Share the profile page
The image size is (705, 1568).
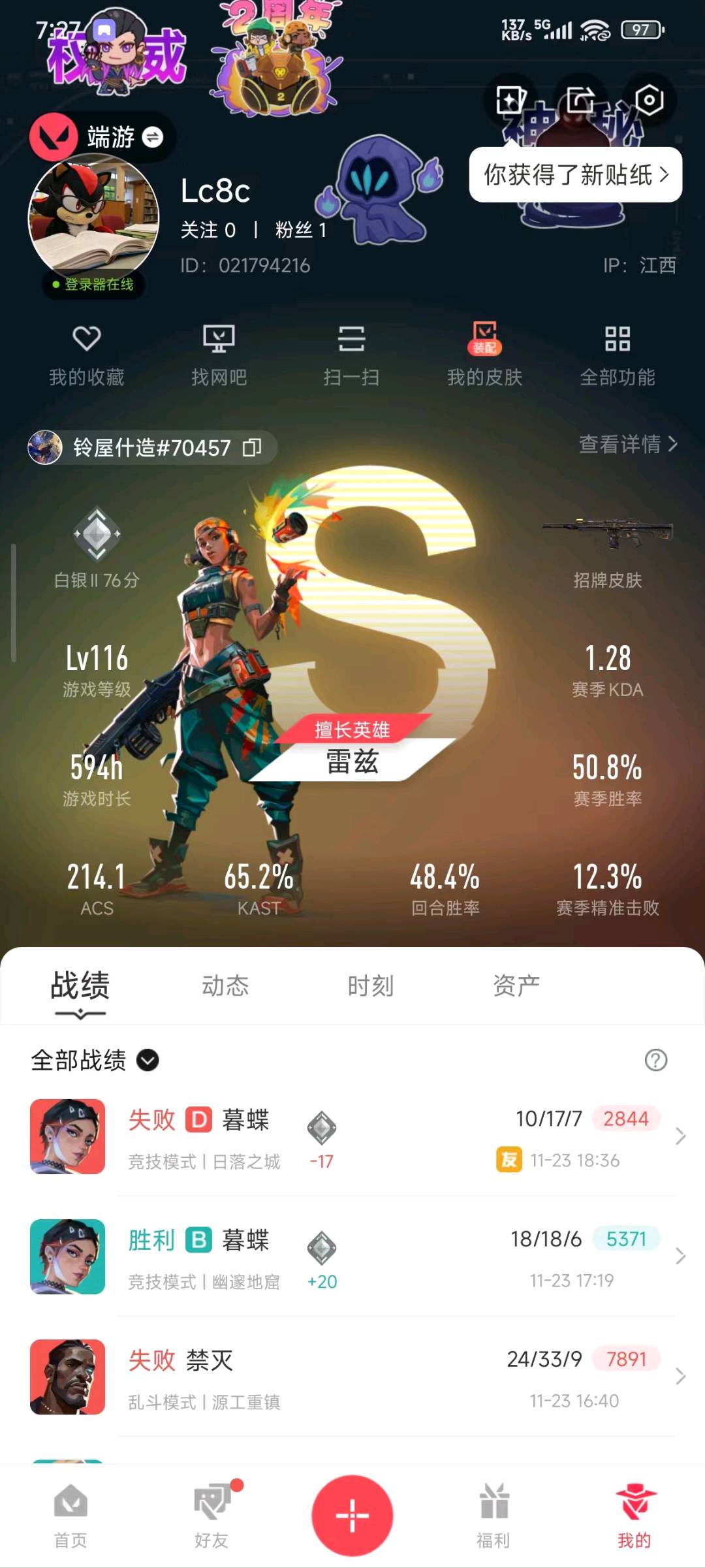point(580,100)
